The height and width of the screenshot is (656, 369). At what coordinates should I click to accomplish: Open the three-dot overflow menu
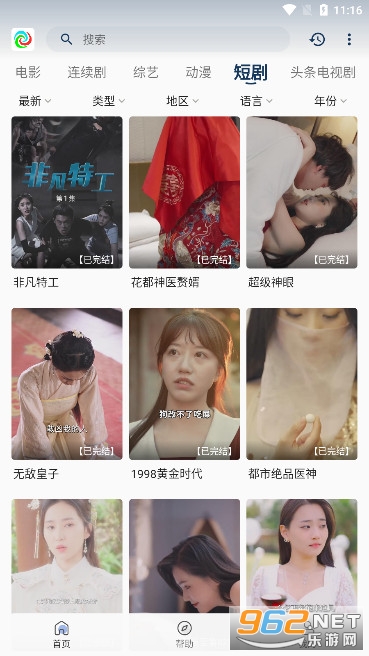tap(349, 39)
